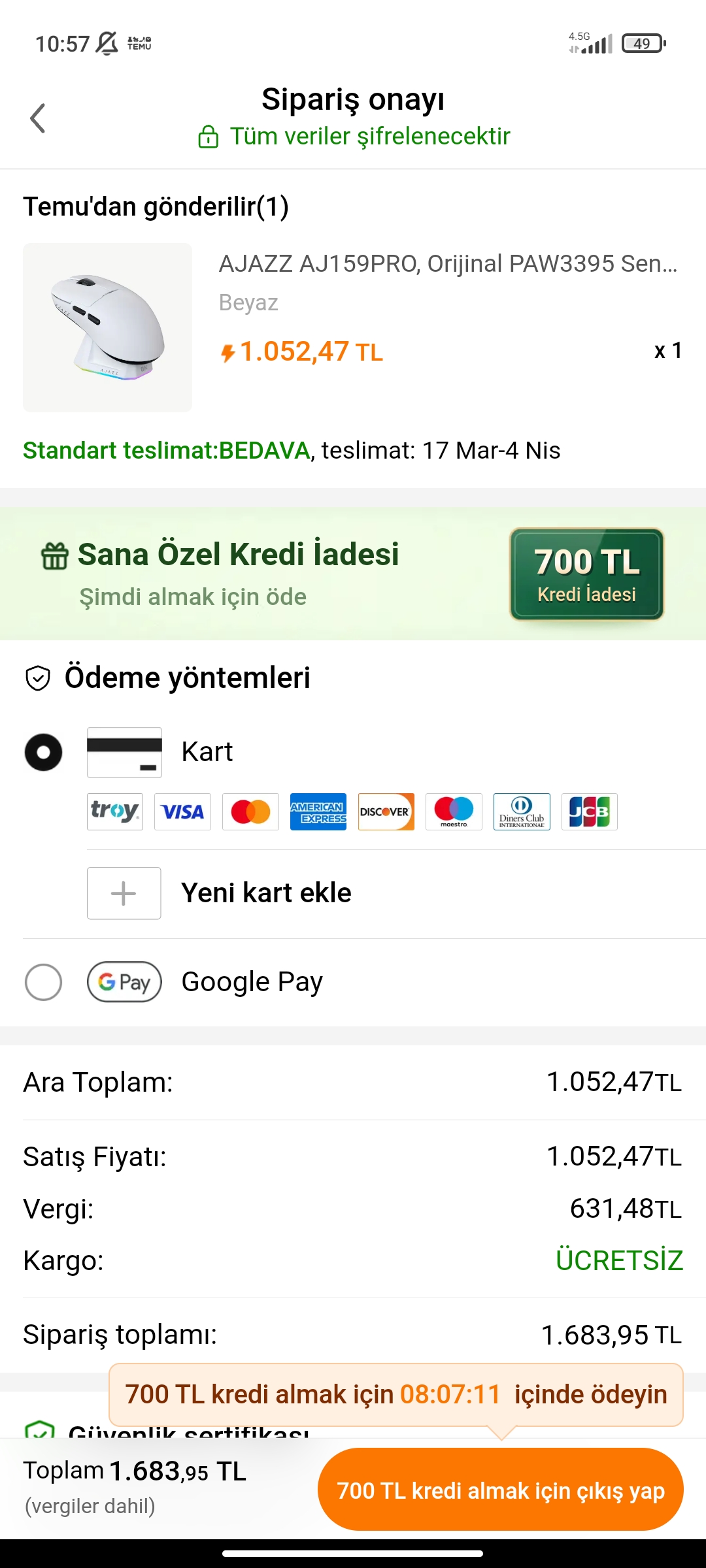Go back from Sipariş onayı
Viewport: 706px width, 1568px height.
(38, 118)
